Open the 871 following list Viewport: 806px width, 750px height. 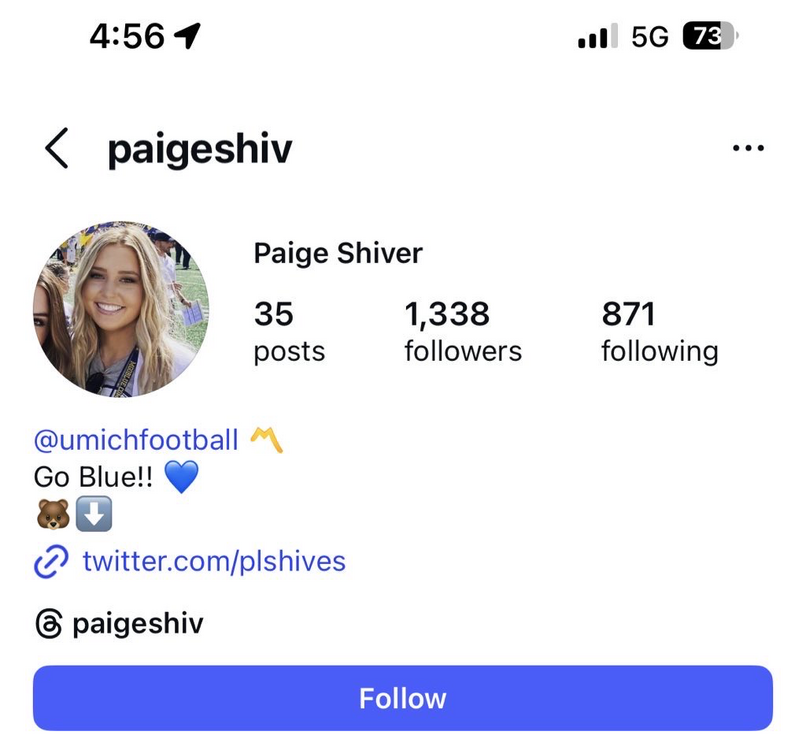[x=658, y=332]
